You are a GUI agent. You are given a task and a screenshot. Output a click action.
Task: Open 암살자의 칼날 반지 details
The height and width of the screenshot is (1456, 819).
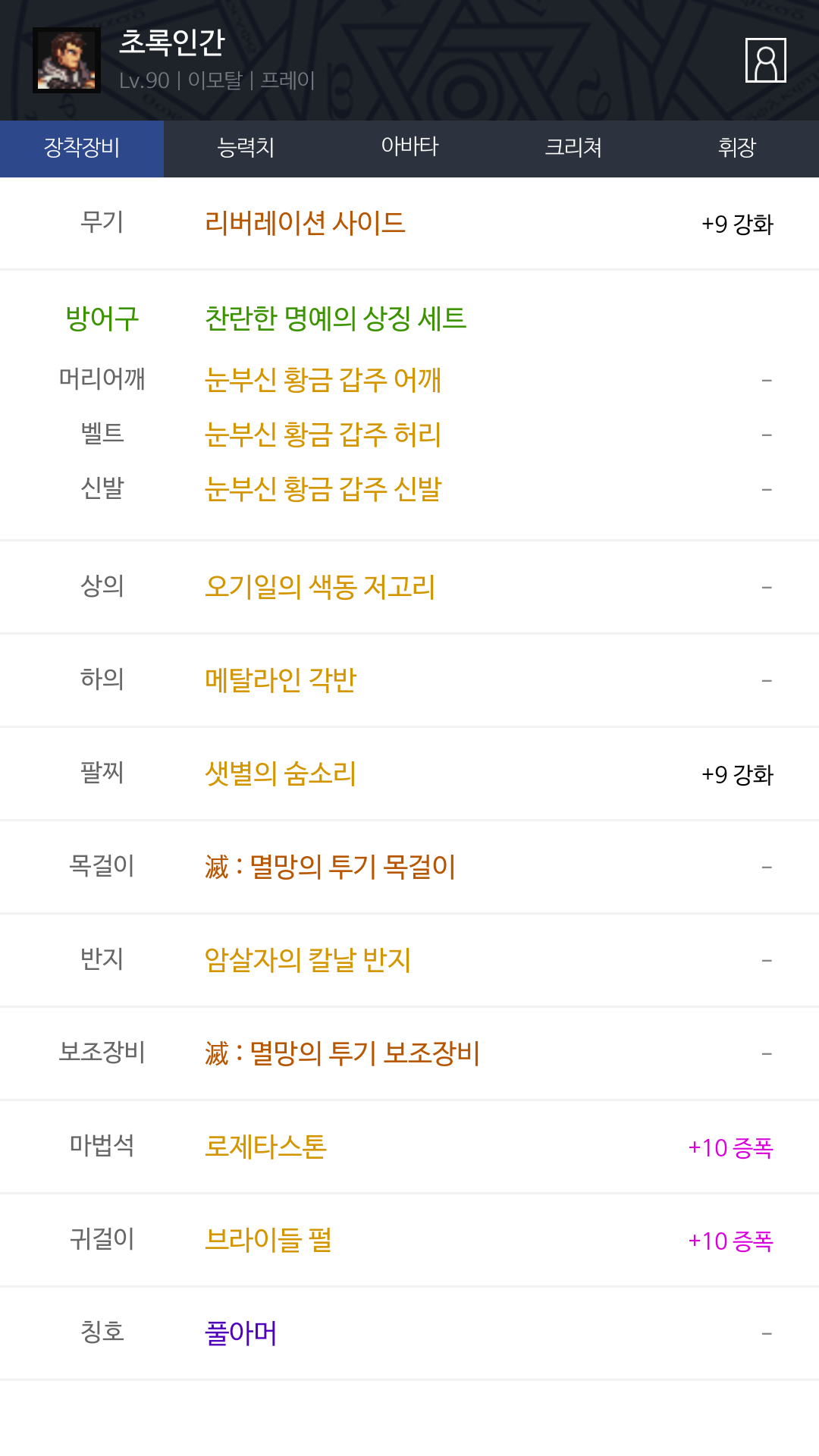[308, 959]
